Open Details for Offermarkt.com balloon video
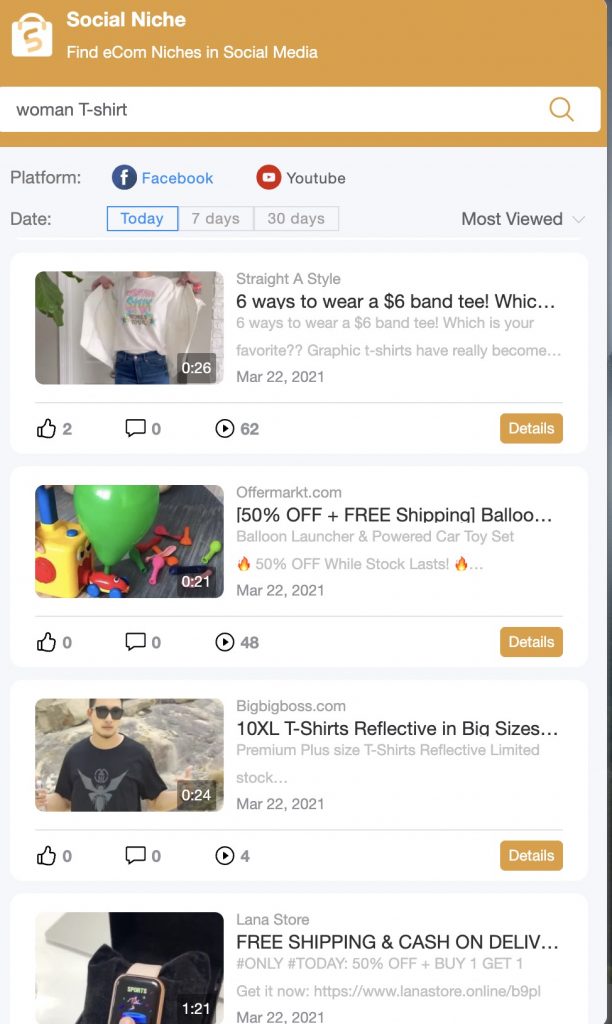 pyautogui.click(x=531, y=642)
